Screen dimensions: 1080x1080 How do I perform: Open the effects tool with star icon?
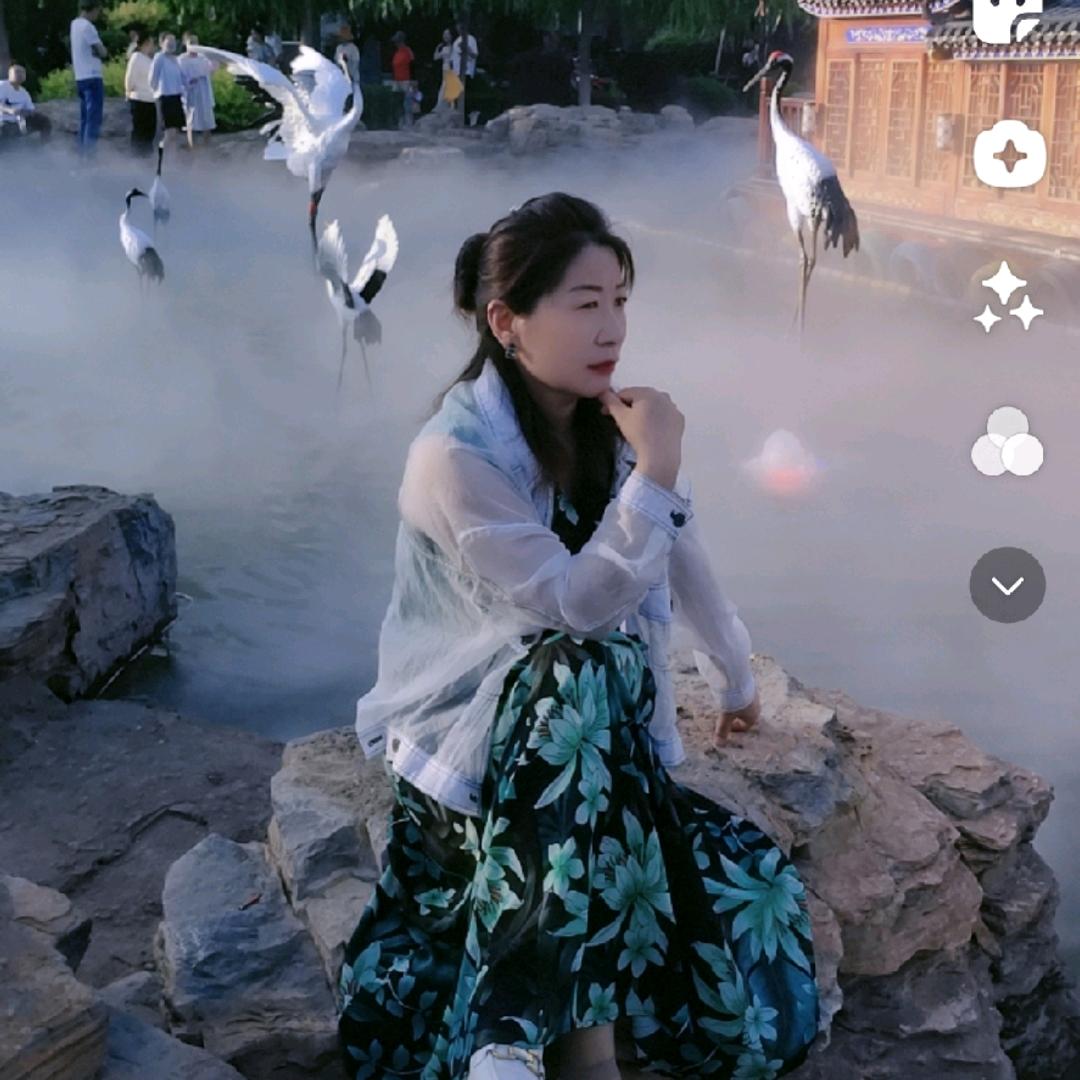pos(1010,154)
